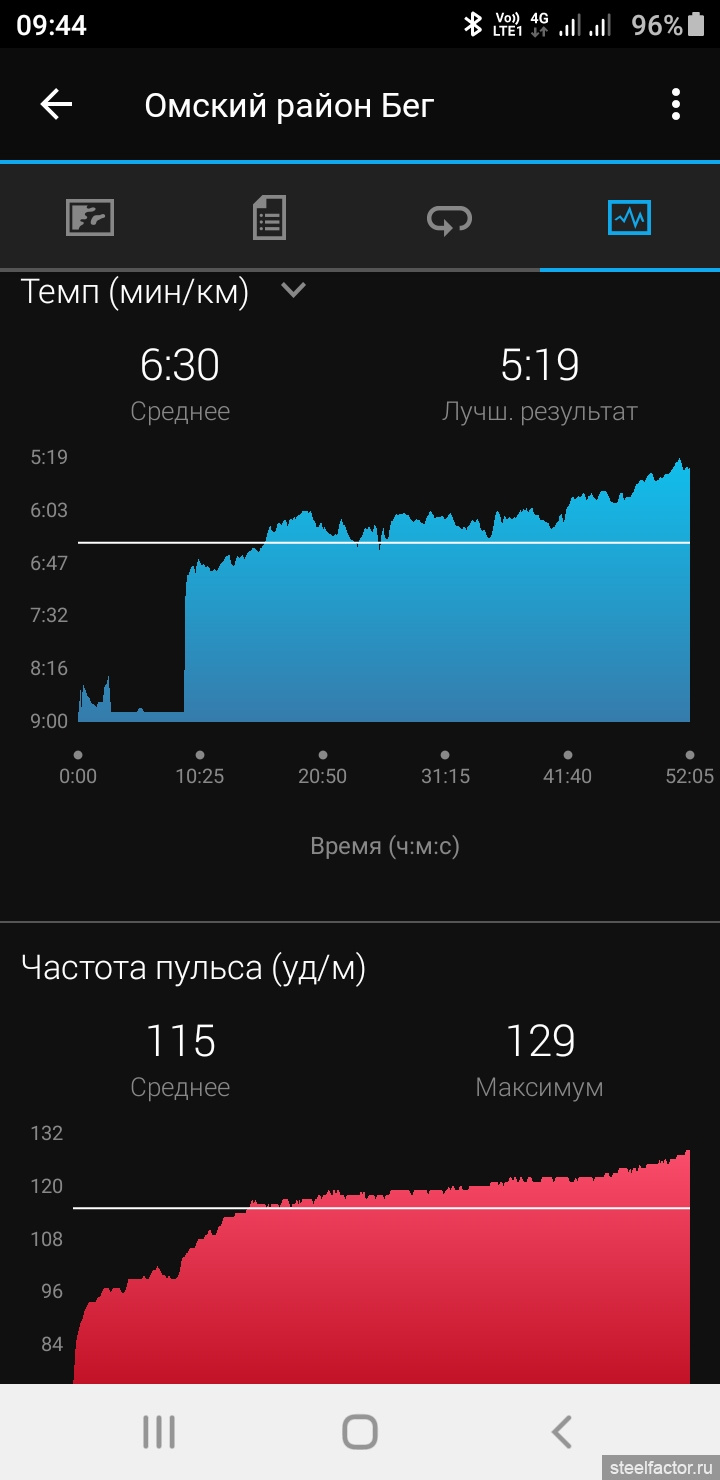Open recent apps from navigation bar
Viewport: 720px width, 1480px height.
159,1431
